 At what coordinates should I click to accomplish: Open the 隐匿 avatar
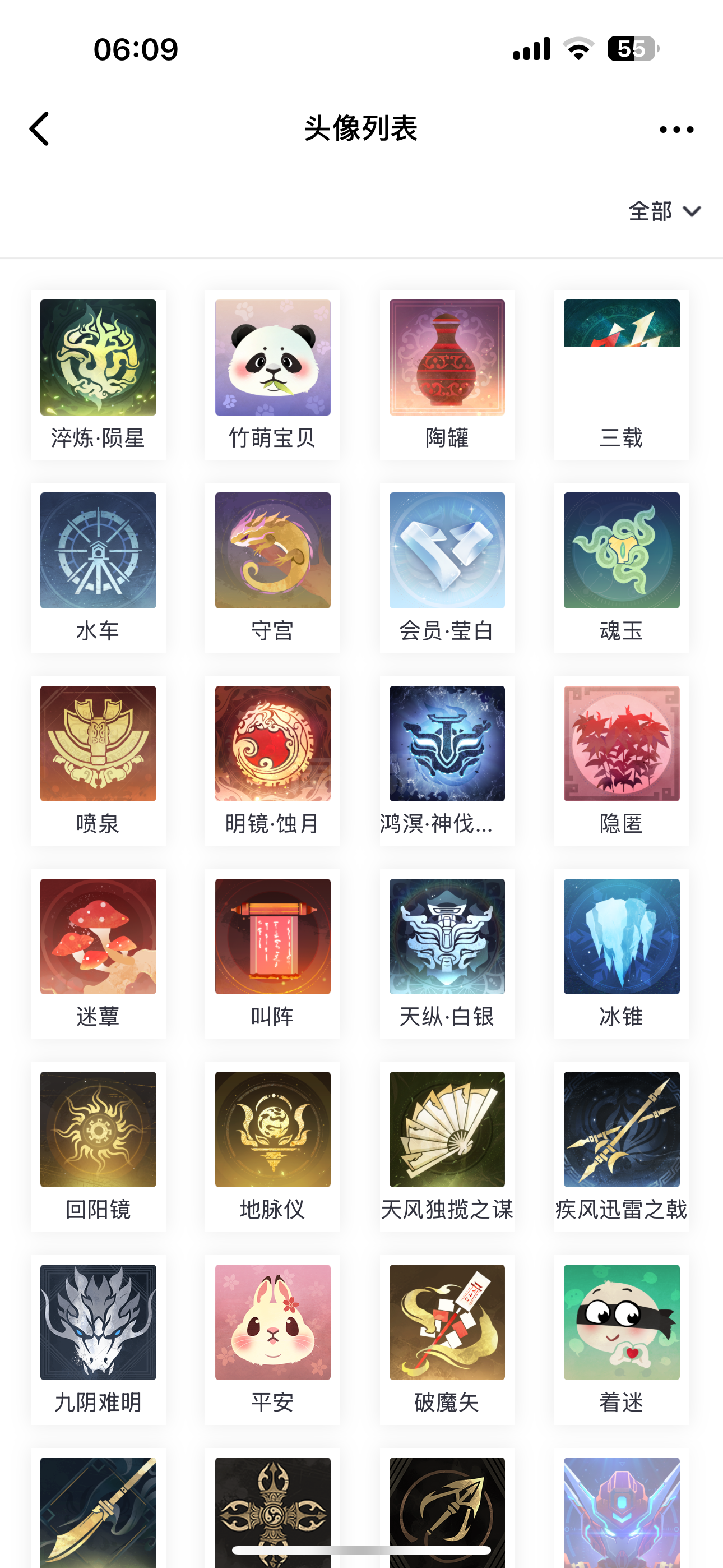point(622,760)
